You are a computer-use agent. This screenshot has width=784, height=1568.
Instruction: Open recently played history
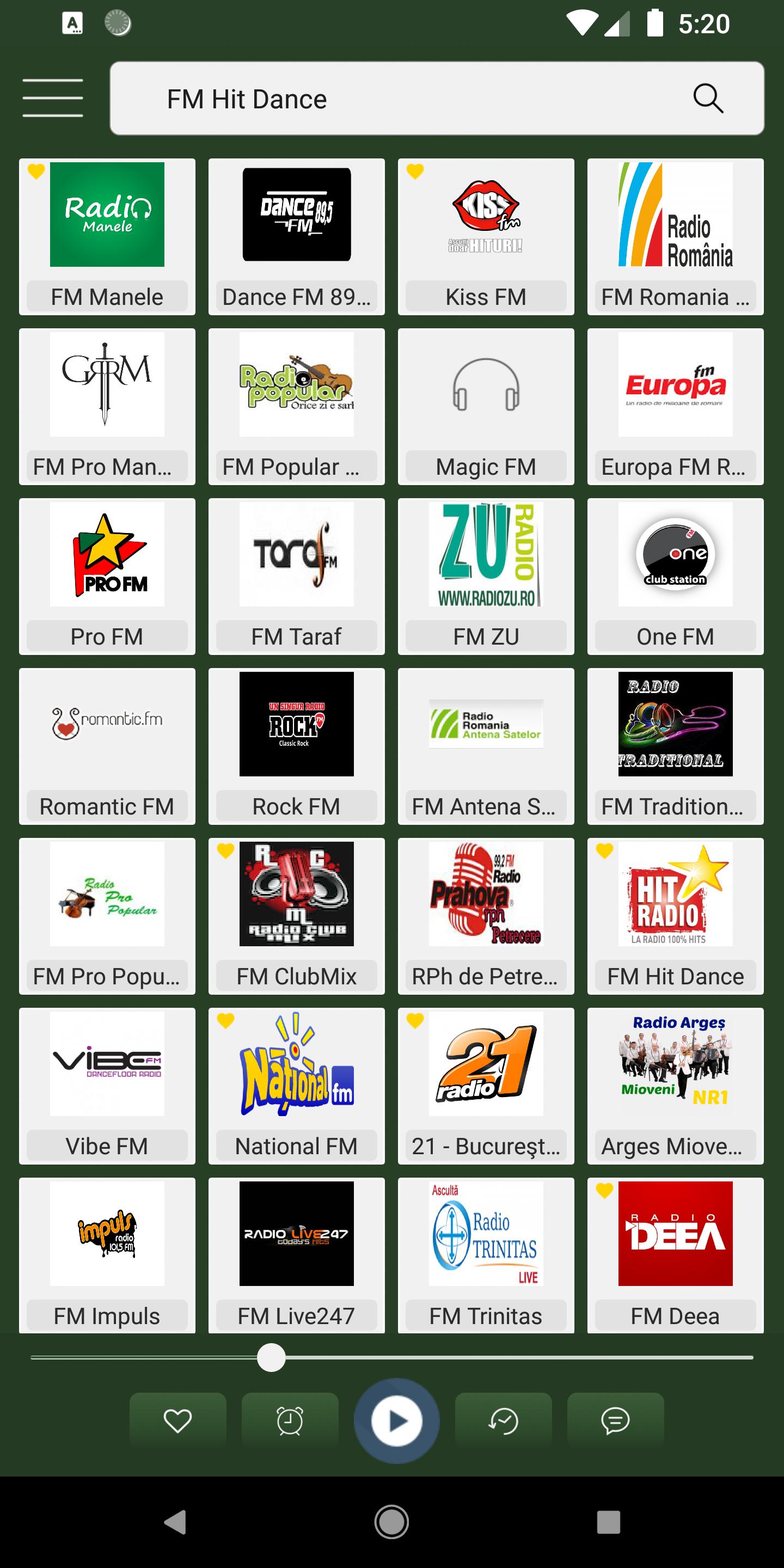504,1420
